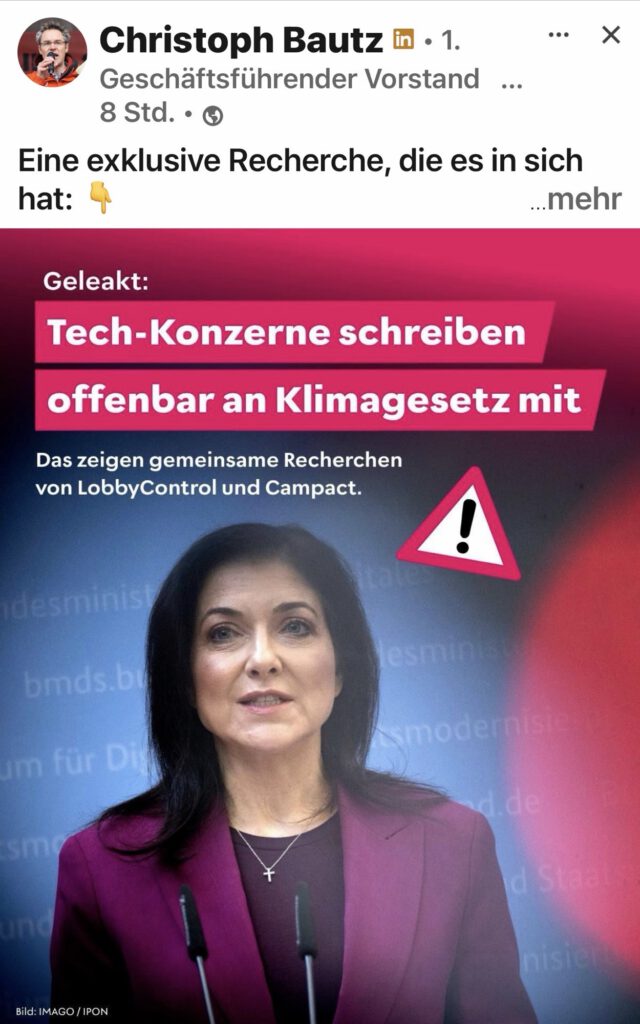This screenshot has width=640, height=1024.
Task: Open Christoph Bautz's profile picture
Action: click(52, 52)
